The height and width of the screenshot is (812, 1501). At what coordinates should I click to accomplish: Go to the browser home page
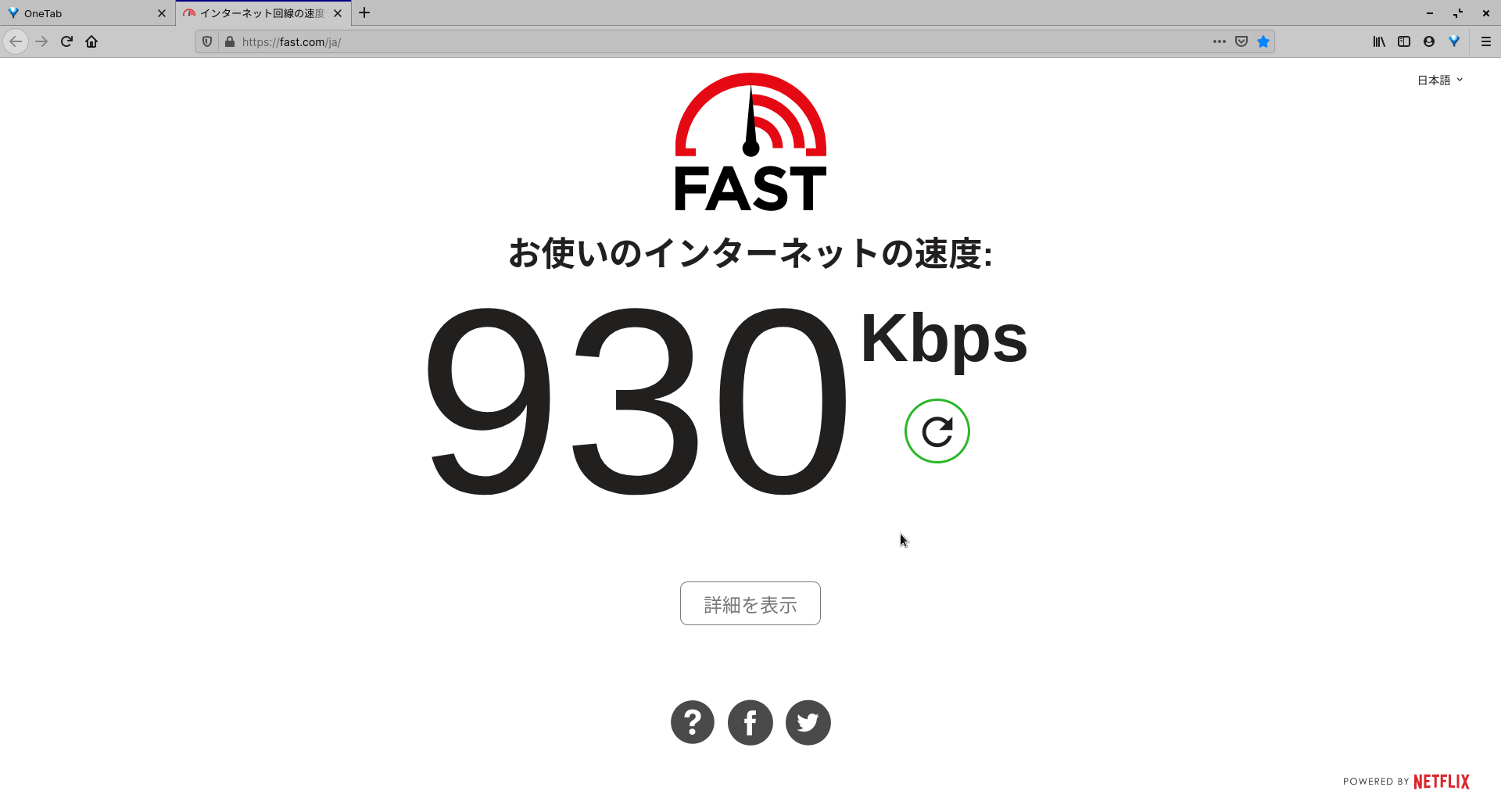click(x=91, y=41)
